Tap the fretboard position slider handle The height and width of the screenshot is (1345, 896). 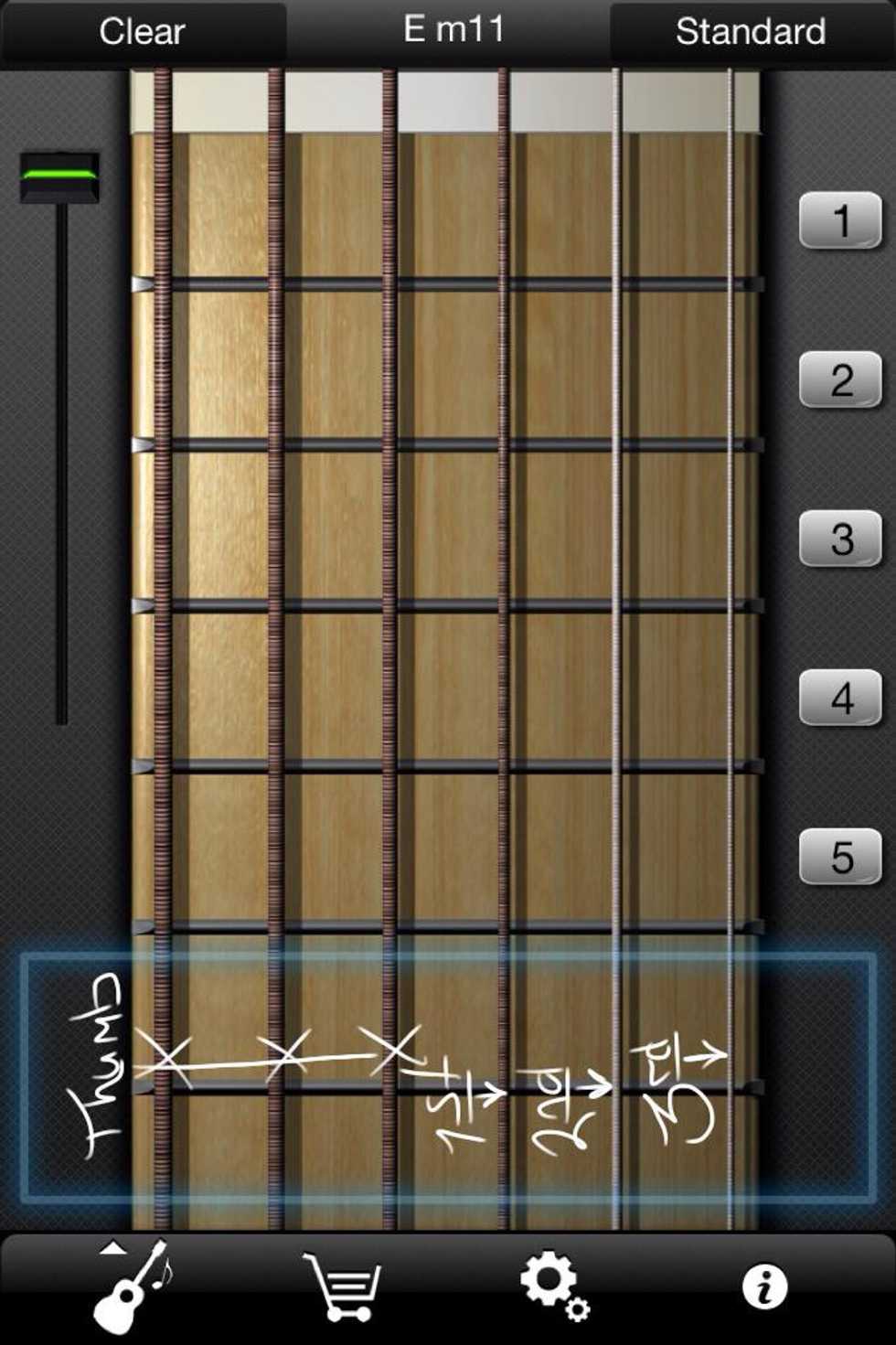[60, 176]
